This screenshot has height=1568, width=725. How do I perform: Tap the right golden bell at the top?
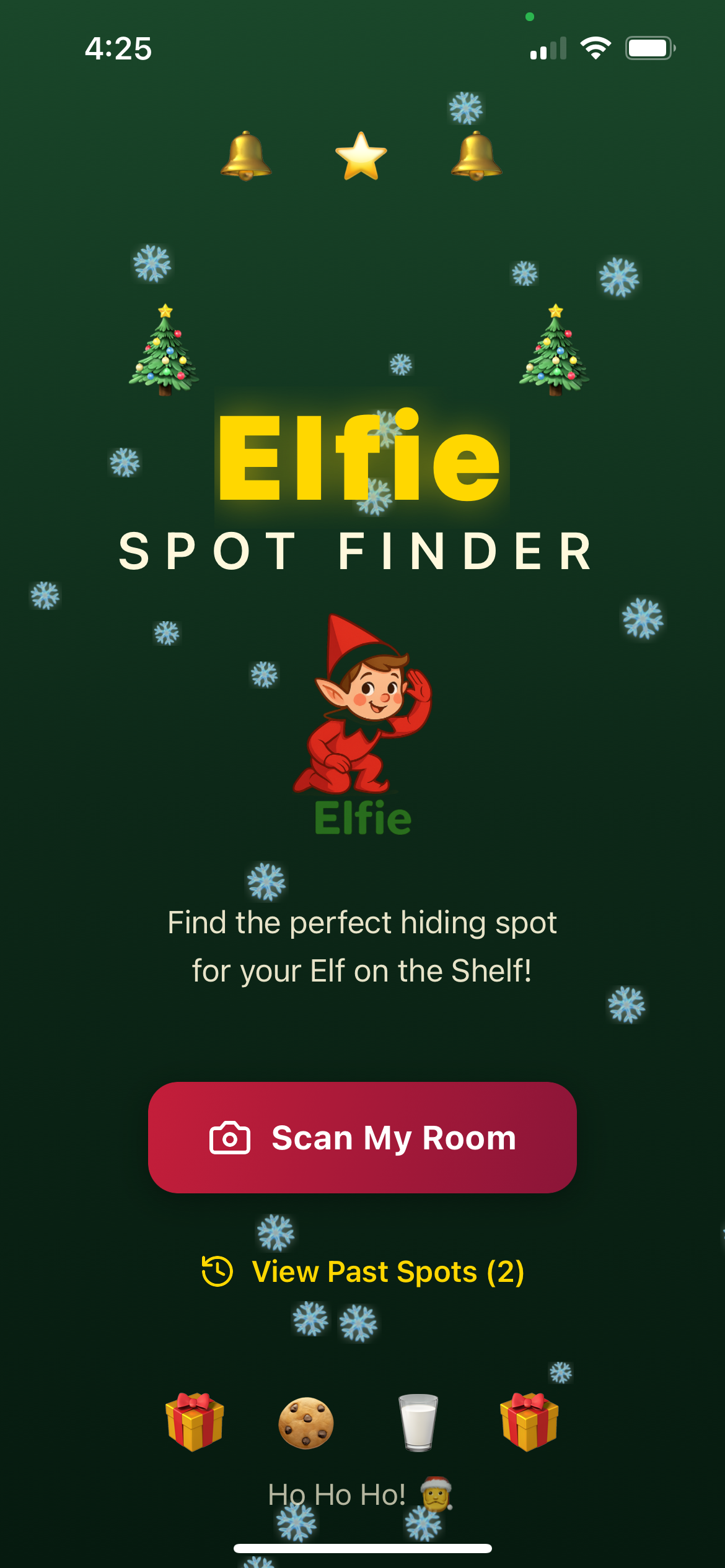(475, 155)
